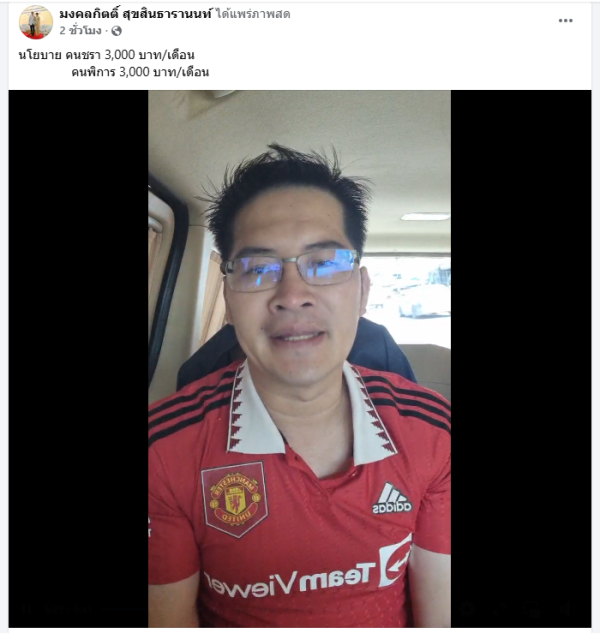Open the live video in the post
The image size is (600, 633).
click(x=300, y=358)
